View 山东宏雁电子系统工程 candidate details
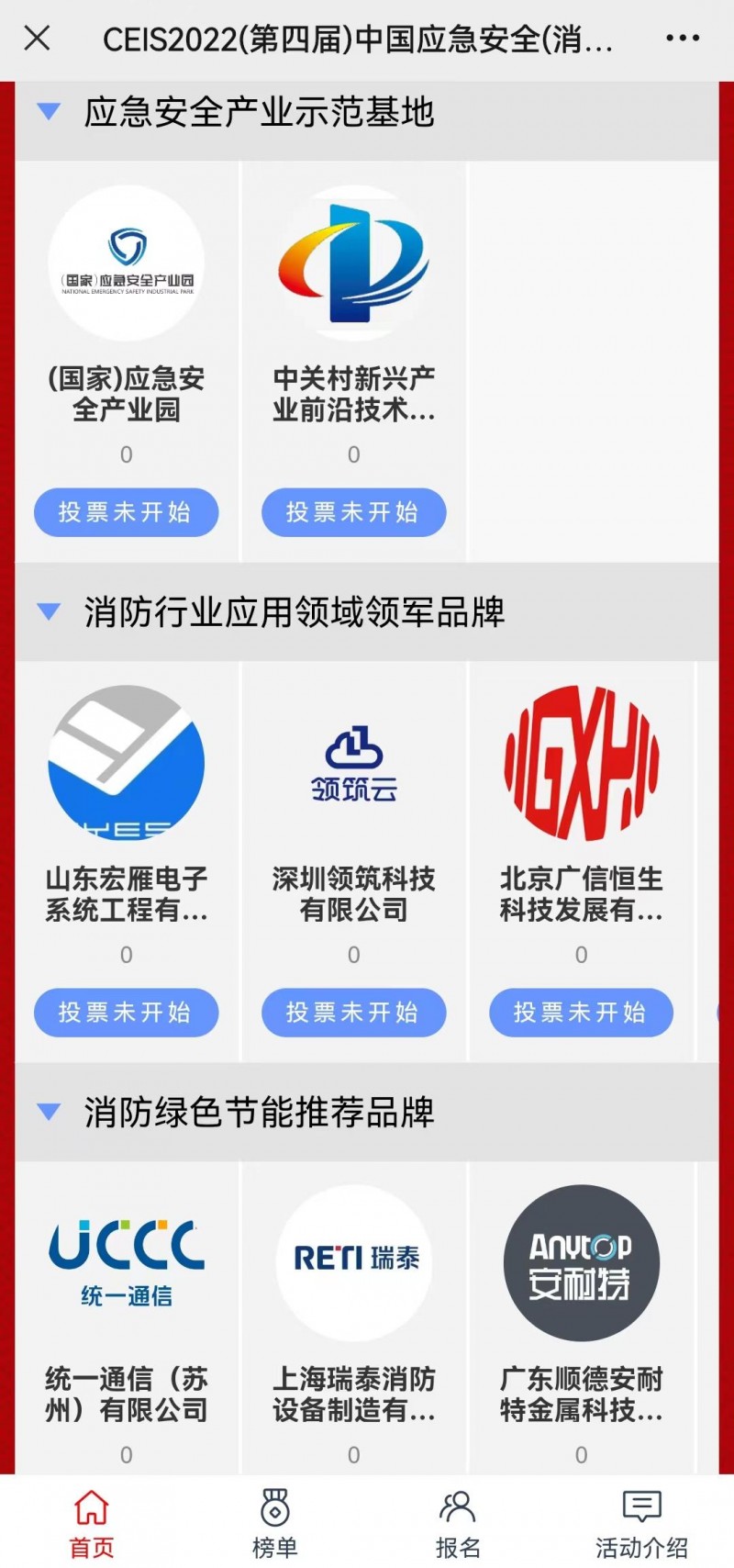 tap(127, 764)
